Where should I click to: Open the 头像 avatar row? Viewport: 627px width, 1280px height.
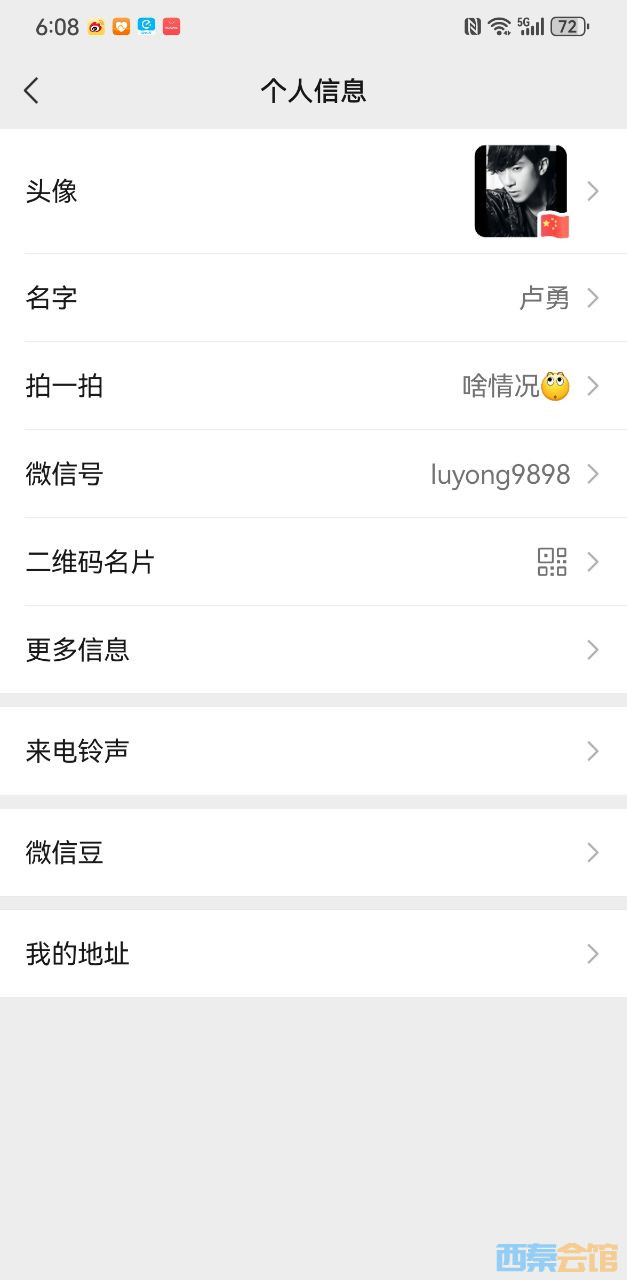(313, 191)
